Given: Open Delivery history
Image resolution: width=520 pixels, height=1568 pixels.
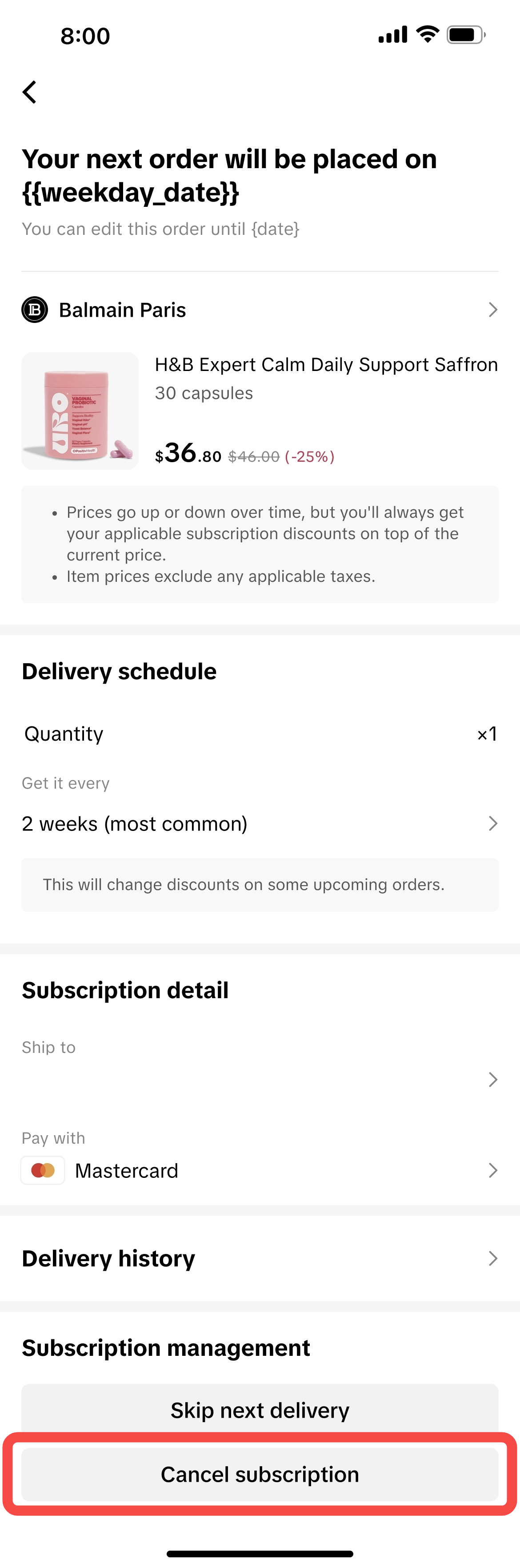Looking at the screenshot, I should (260, 1259).
